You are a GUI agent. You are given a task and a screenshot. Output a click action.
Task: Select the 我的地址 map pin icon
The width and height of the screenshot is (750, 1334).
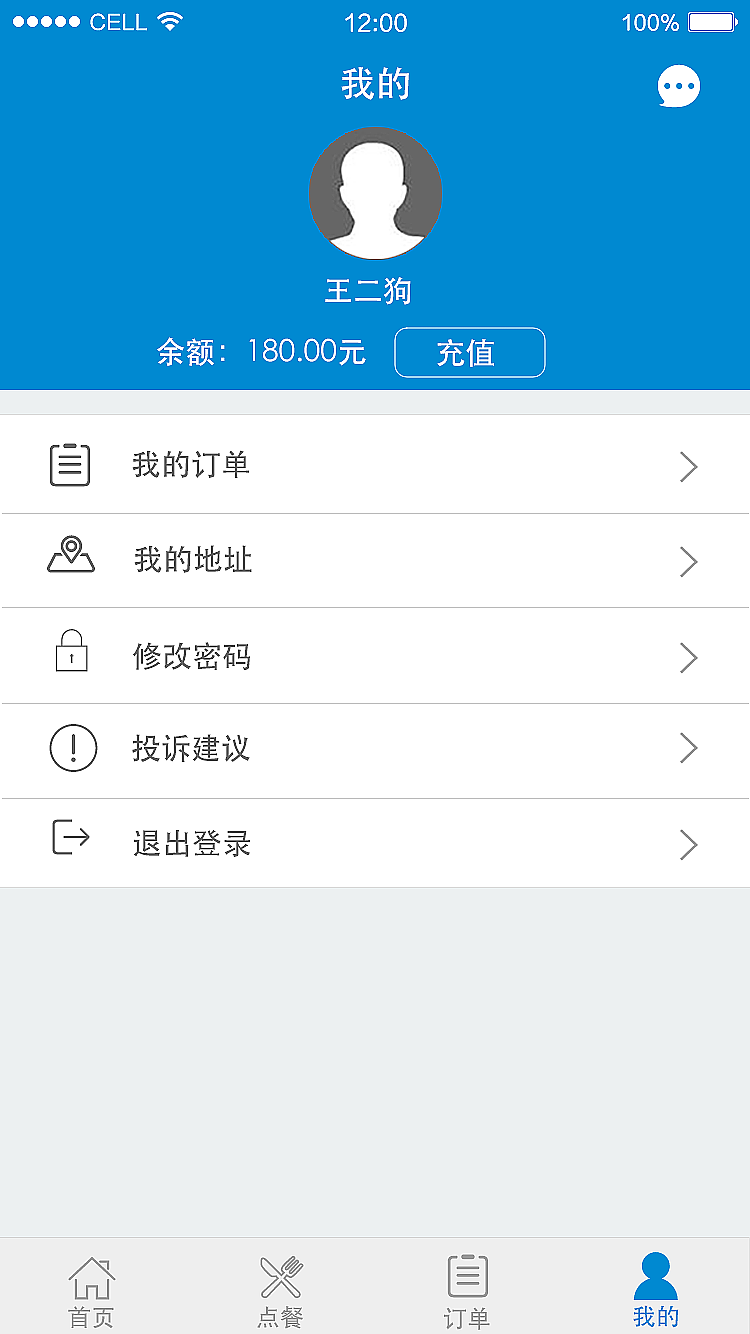coord(70,559)
